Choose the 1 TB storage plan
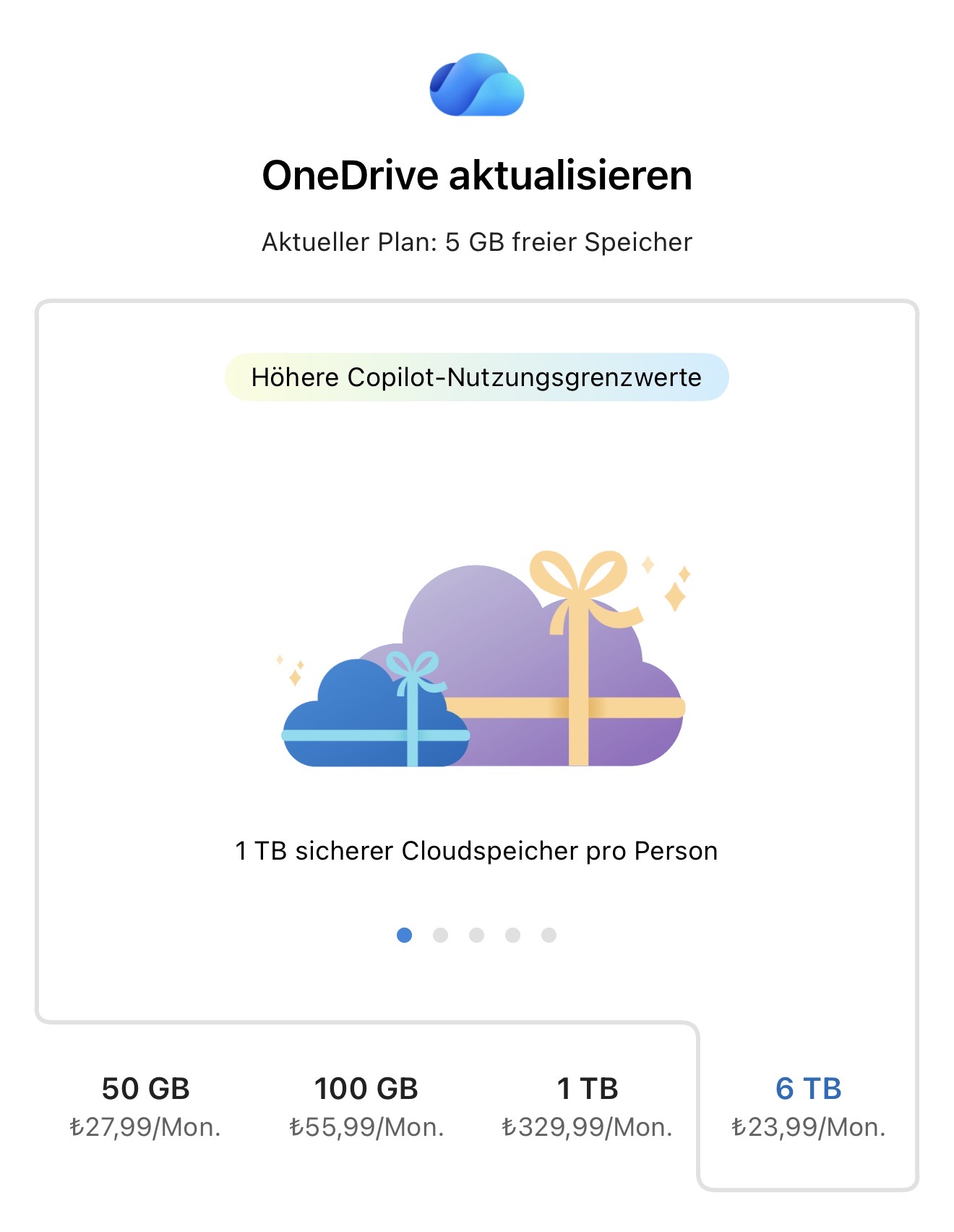The height and width of the screenshot is (1232, 954). (x=588, y=1106)
